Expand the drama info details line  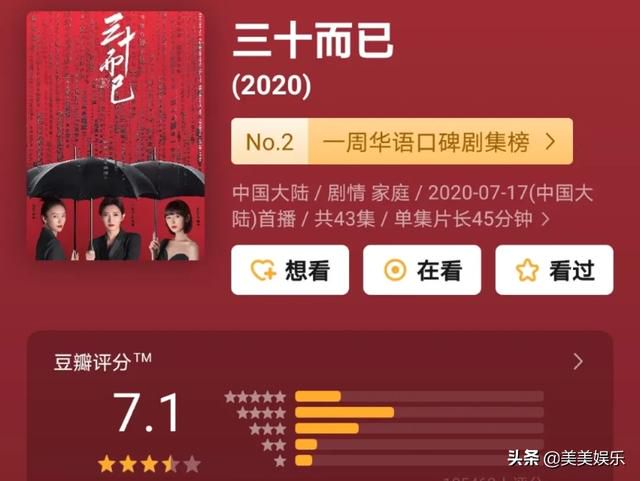click(545, 218)
